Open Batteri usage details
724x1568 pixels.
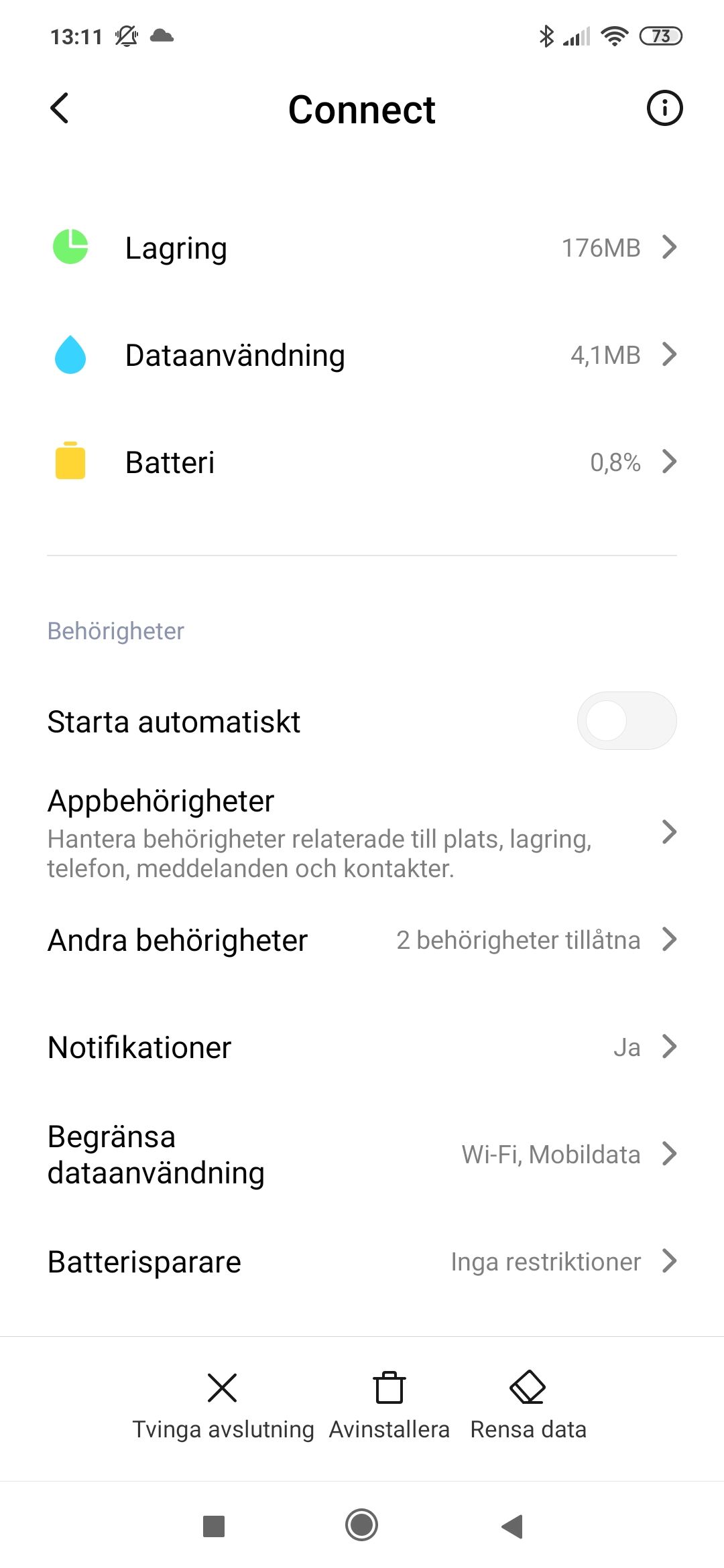[362, 462]
